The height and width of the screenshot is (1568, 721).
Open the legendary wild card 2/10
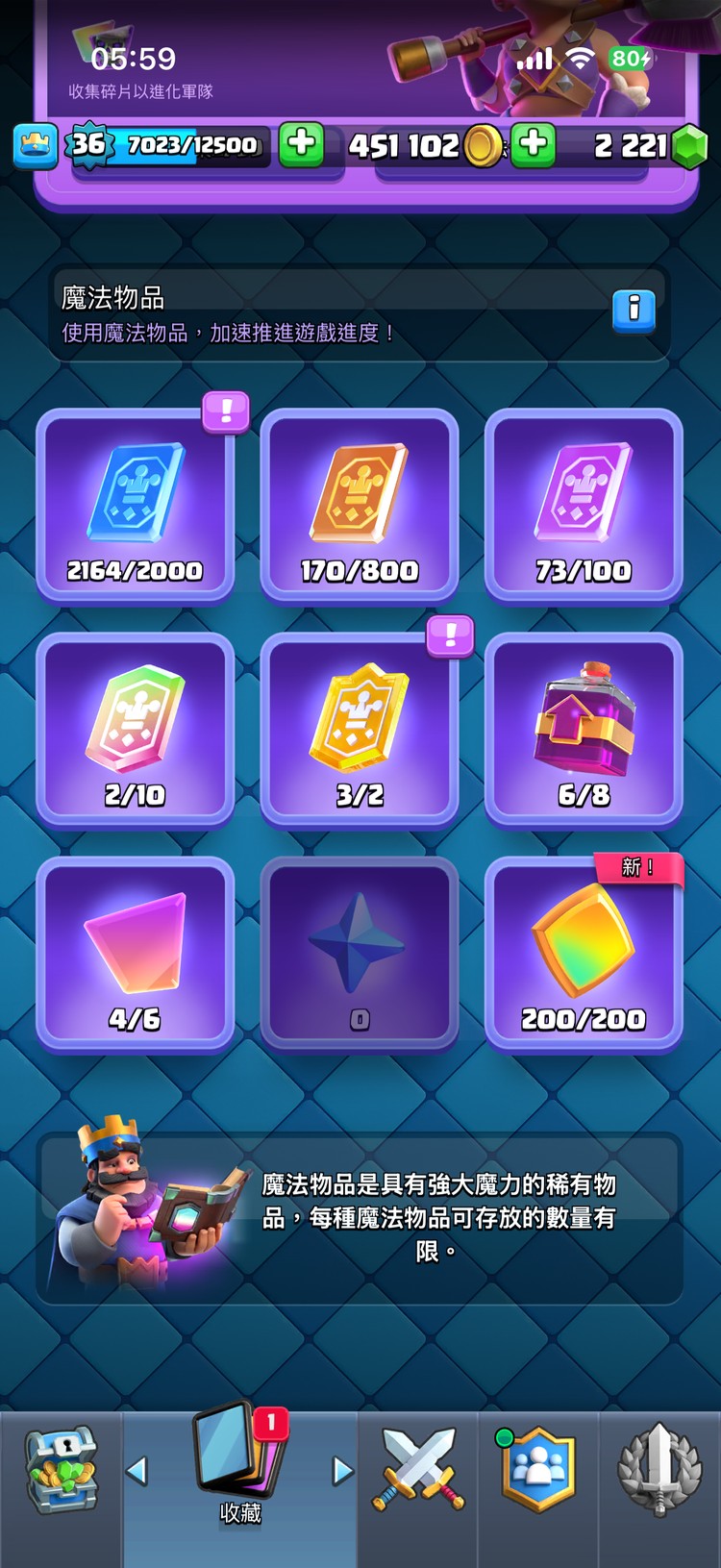click(x=135, y=730)
